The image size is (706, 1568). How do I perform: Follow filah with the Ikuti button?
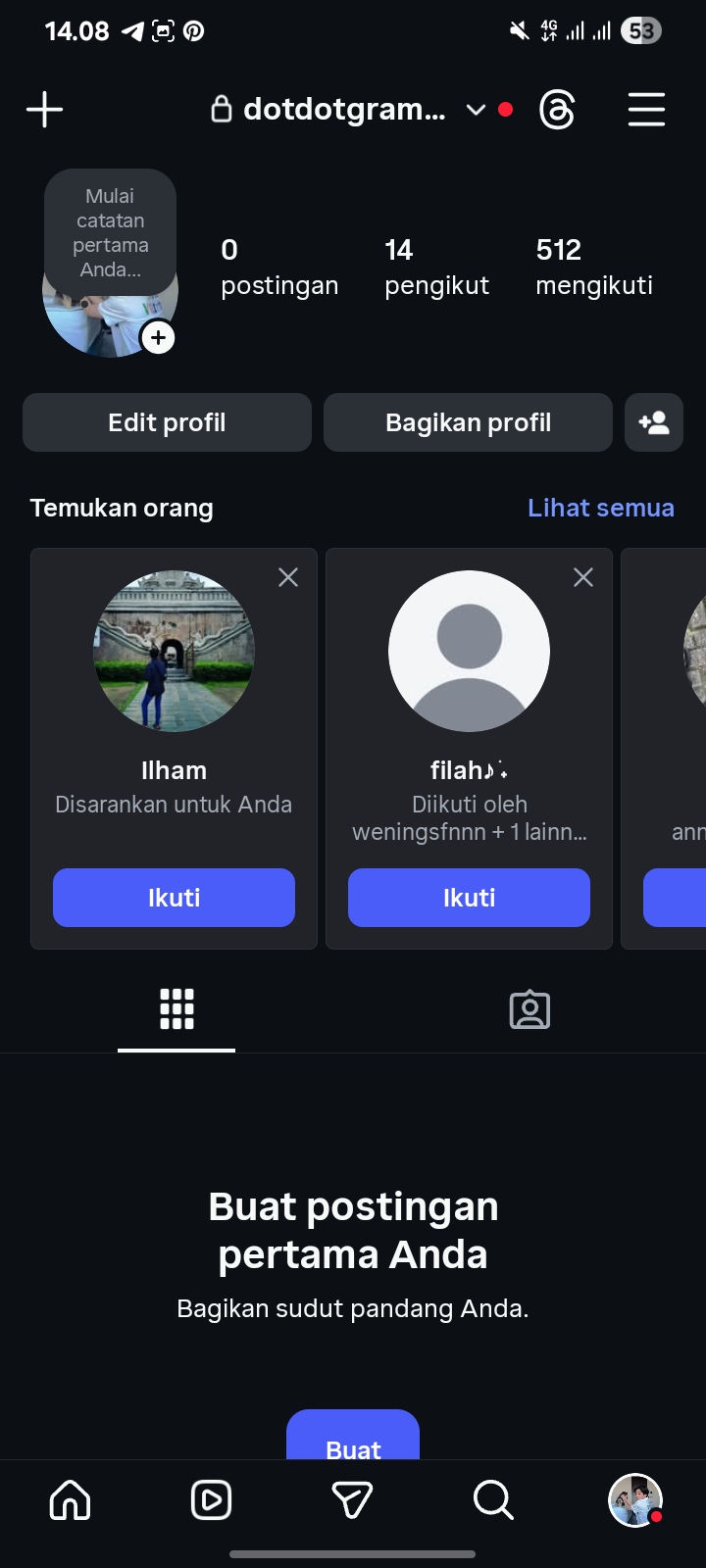coord(469,898)
